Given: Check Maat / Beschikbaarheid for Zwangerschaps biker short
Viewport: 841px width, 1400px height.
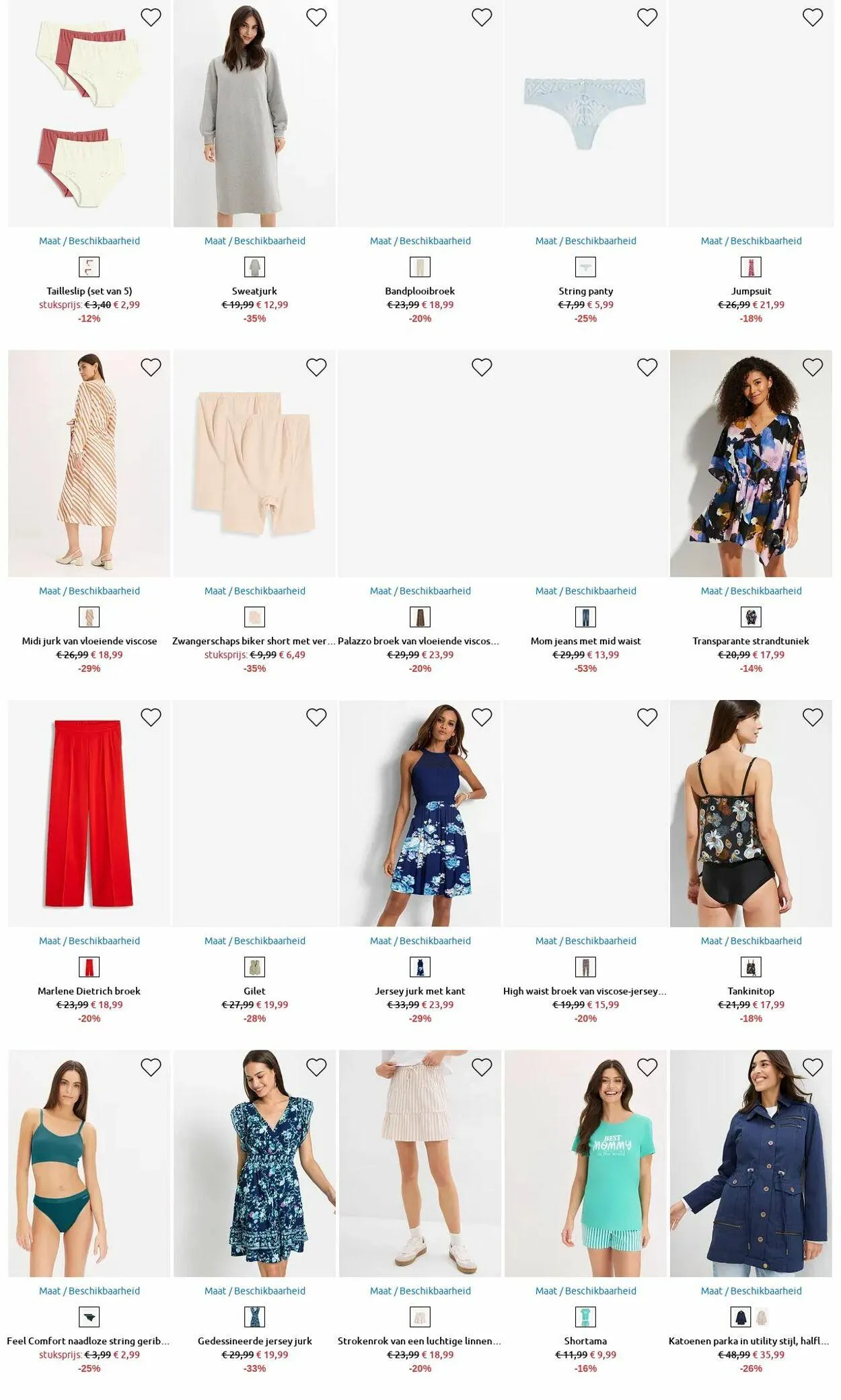Looking at the screenshot, I should pyautogui.click(x=255, y=591).
